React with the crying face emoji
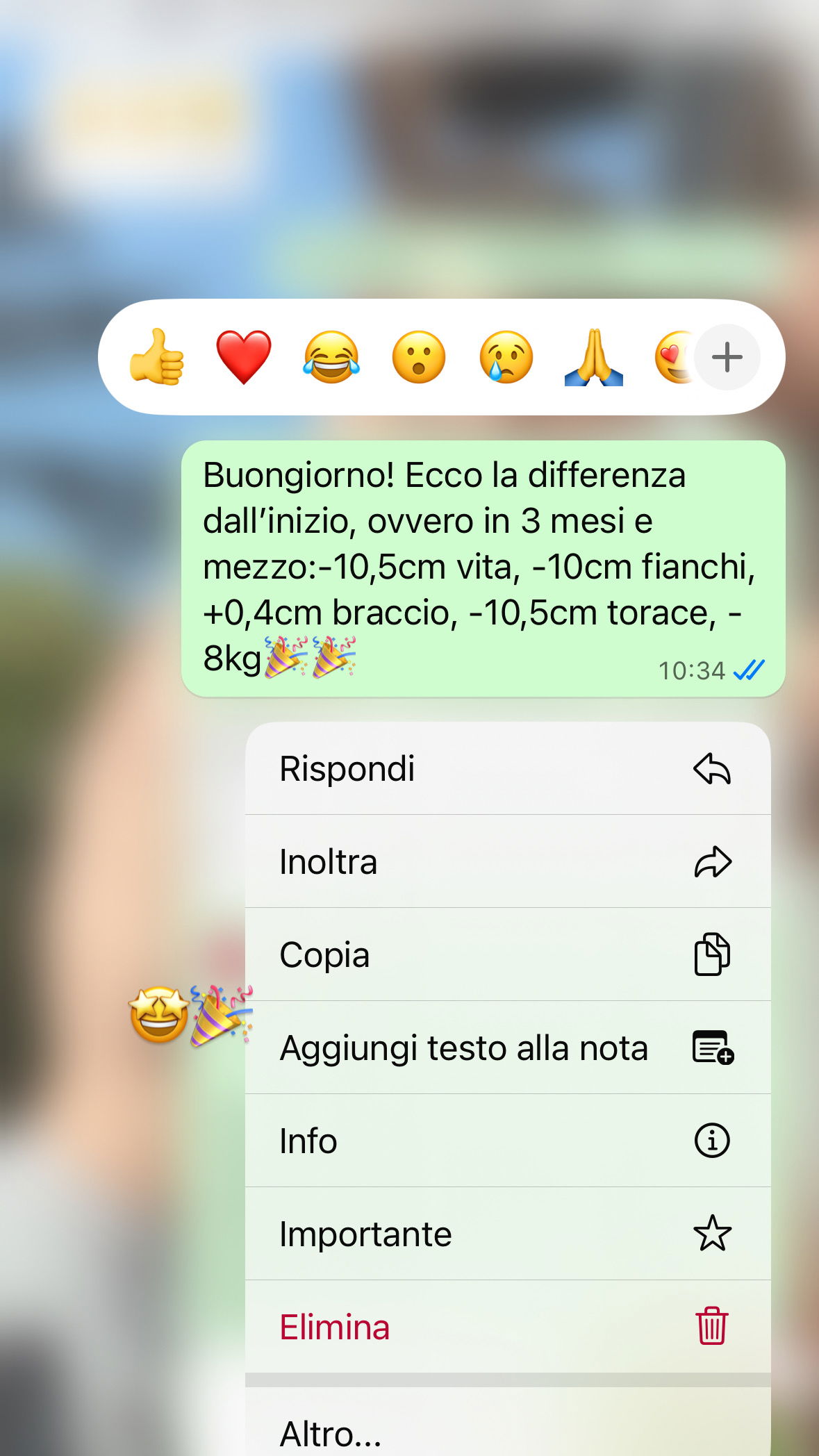The image size is (819, 1456). pos(506,357)
